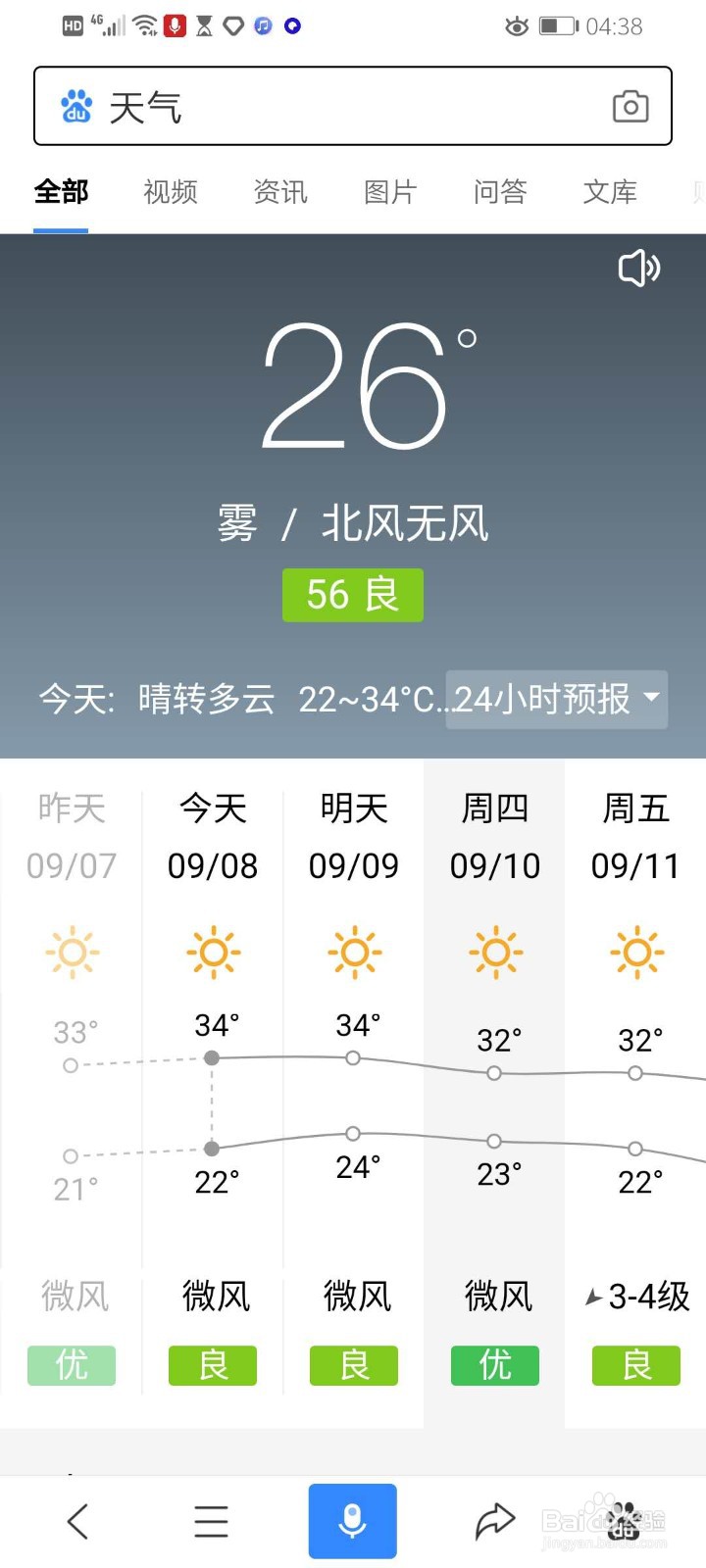Open the camera search icon
The width and height of the screenshot is (706, 1568).
[x=630, y=106]
